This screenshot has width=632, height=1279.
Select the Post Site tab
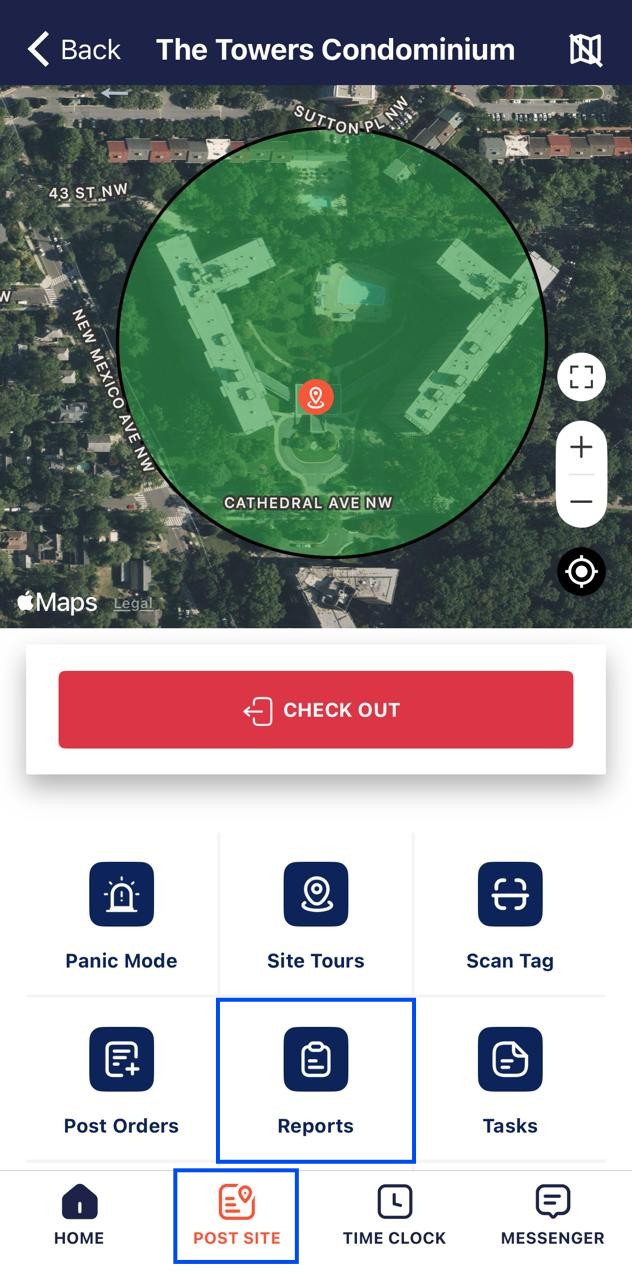click(x=237, y=1215)
